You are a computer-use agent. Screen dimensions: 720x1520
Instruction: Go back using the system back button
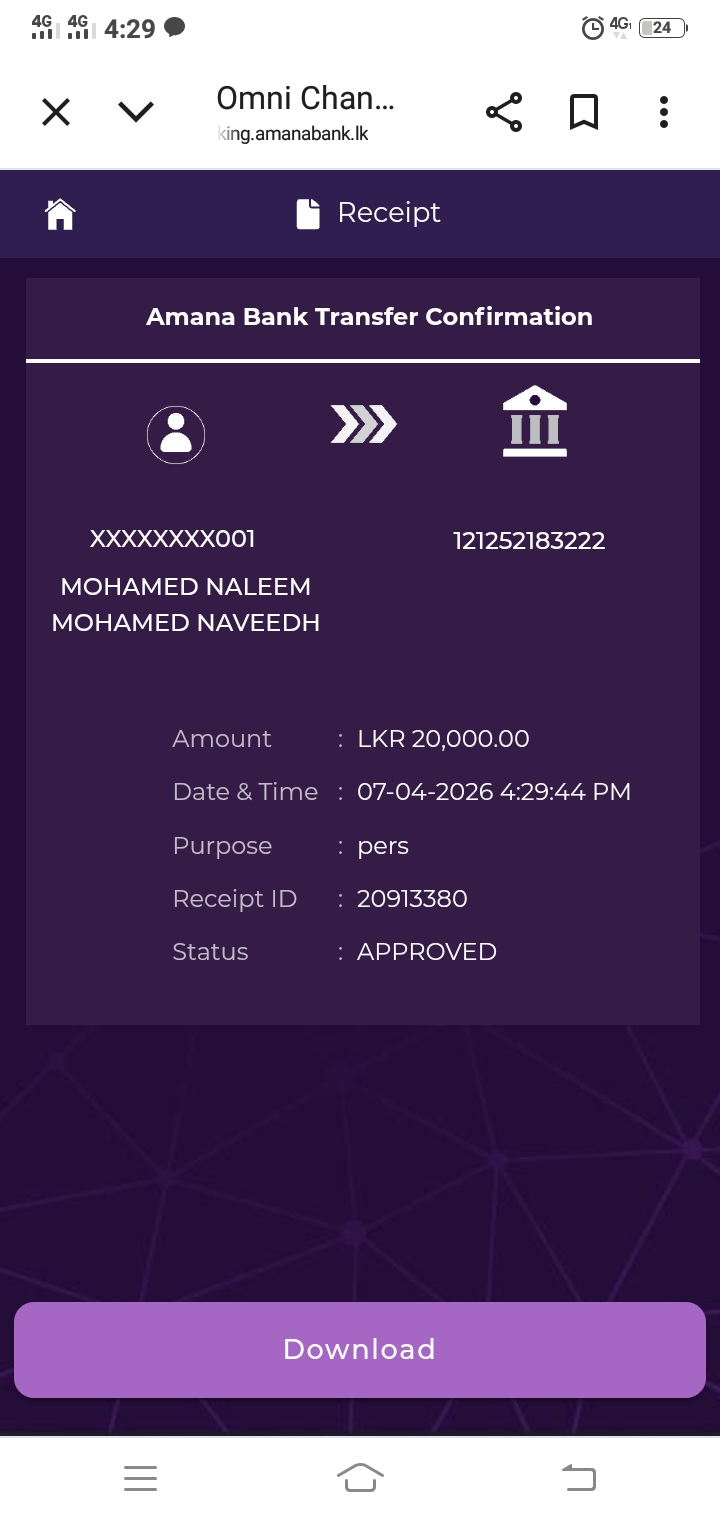(579, 1478)
